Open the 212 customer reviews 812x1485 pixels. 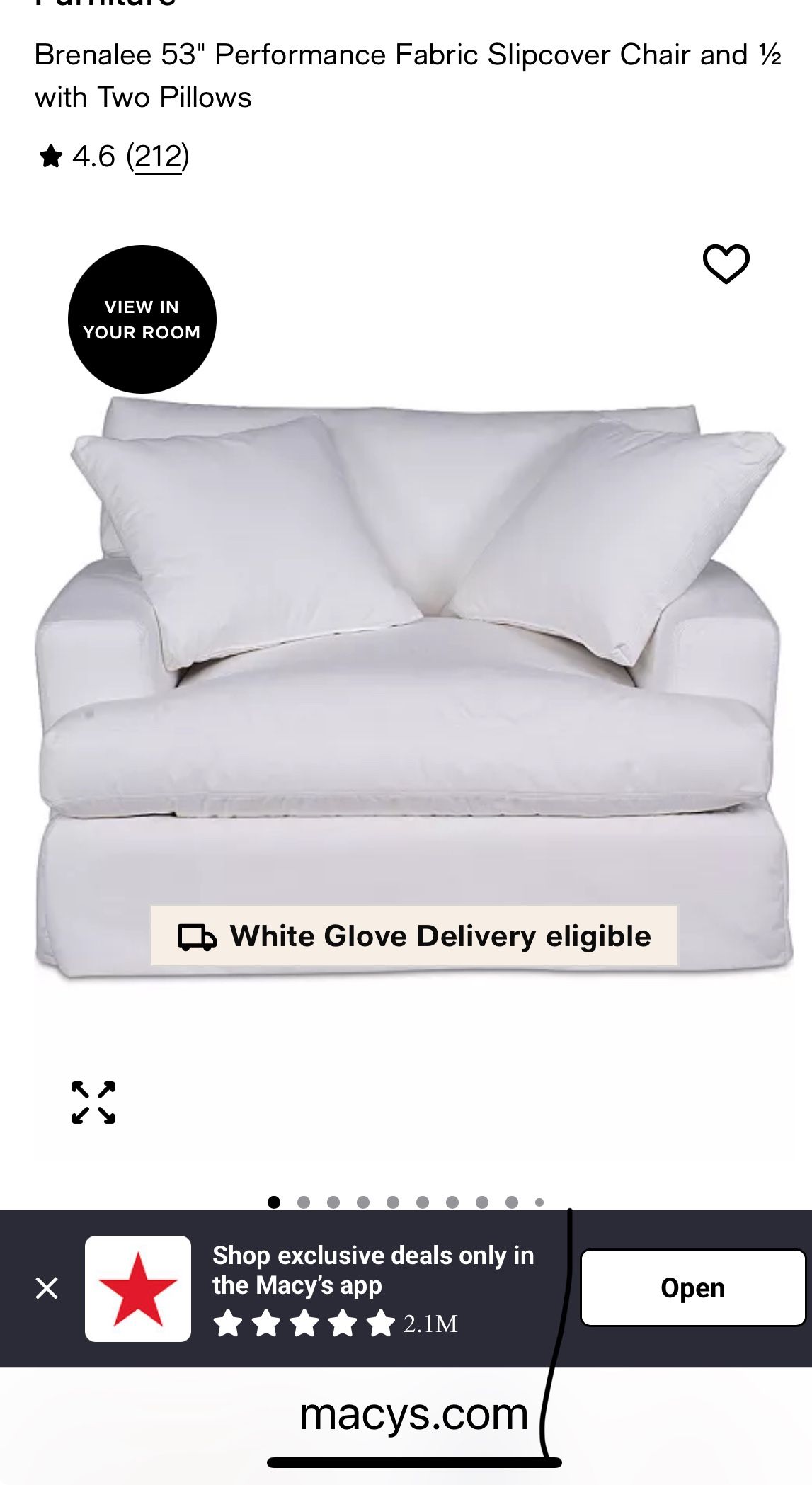coord(158,157)
